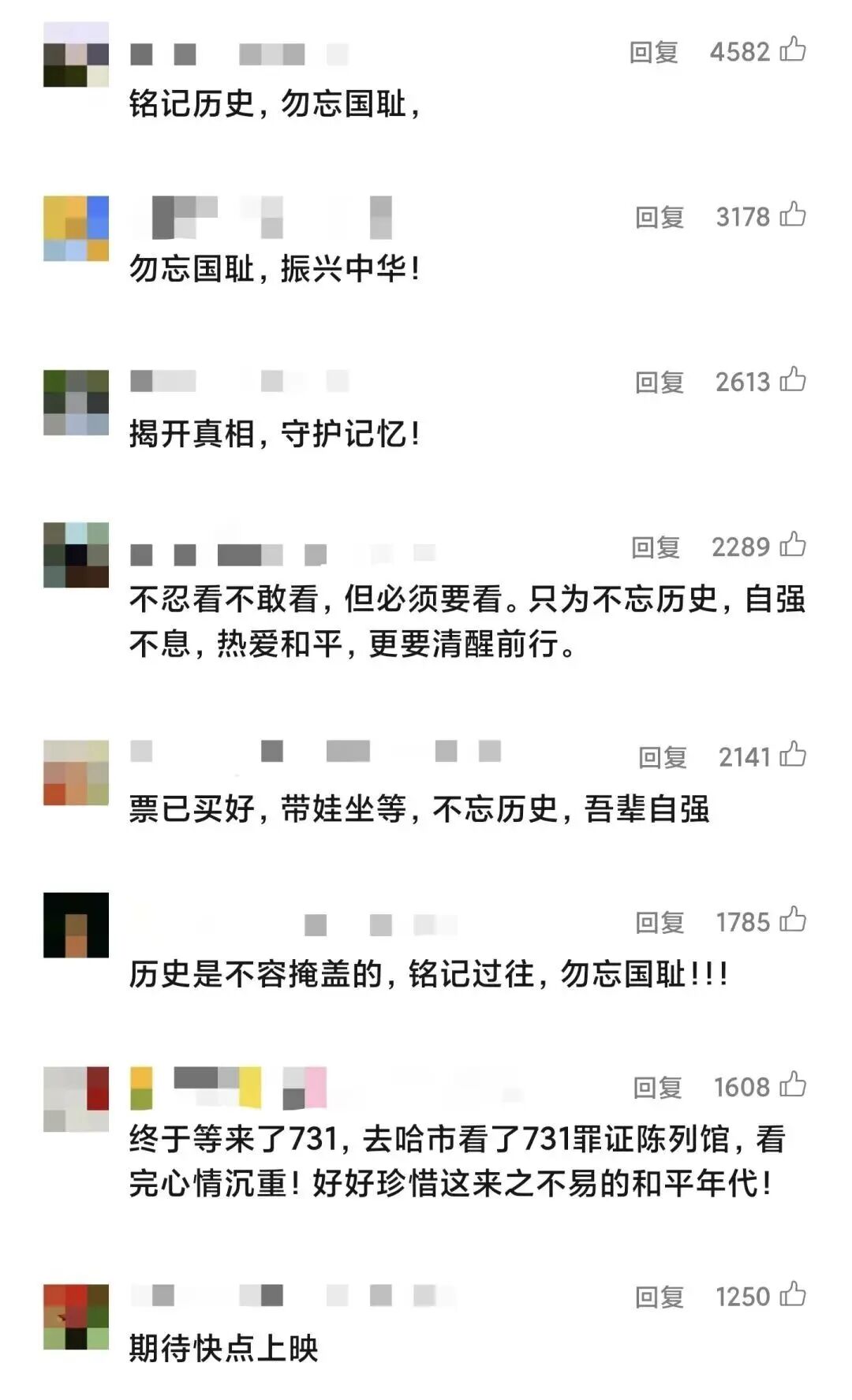Like the '票已买好,带娃坐等' comment
This screenshot has width=852, height=1400.
click(x=793, y=756)
